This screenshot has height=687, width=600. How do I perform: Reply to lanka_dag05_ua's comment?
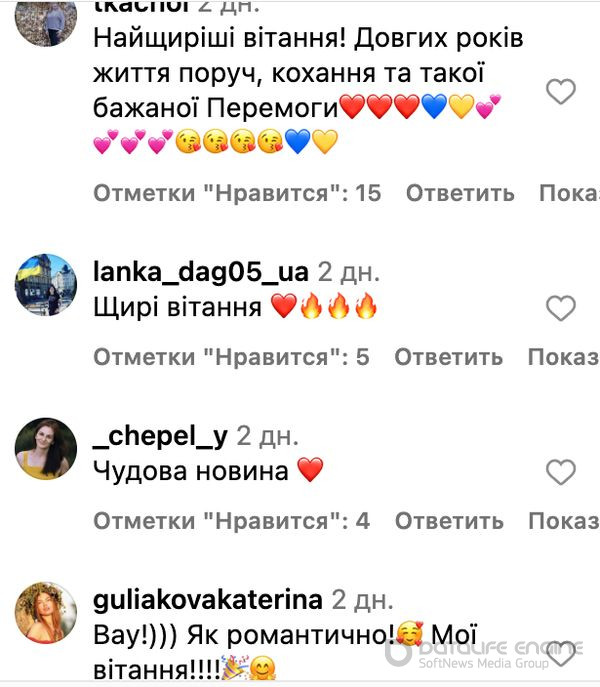pyautogui.click(x=448, y=357)
